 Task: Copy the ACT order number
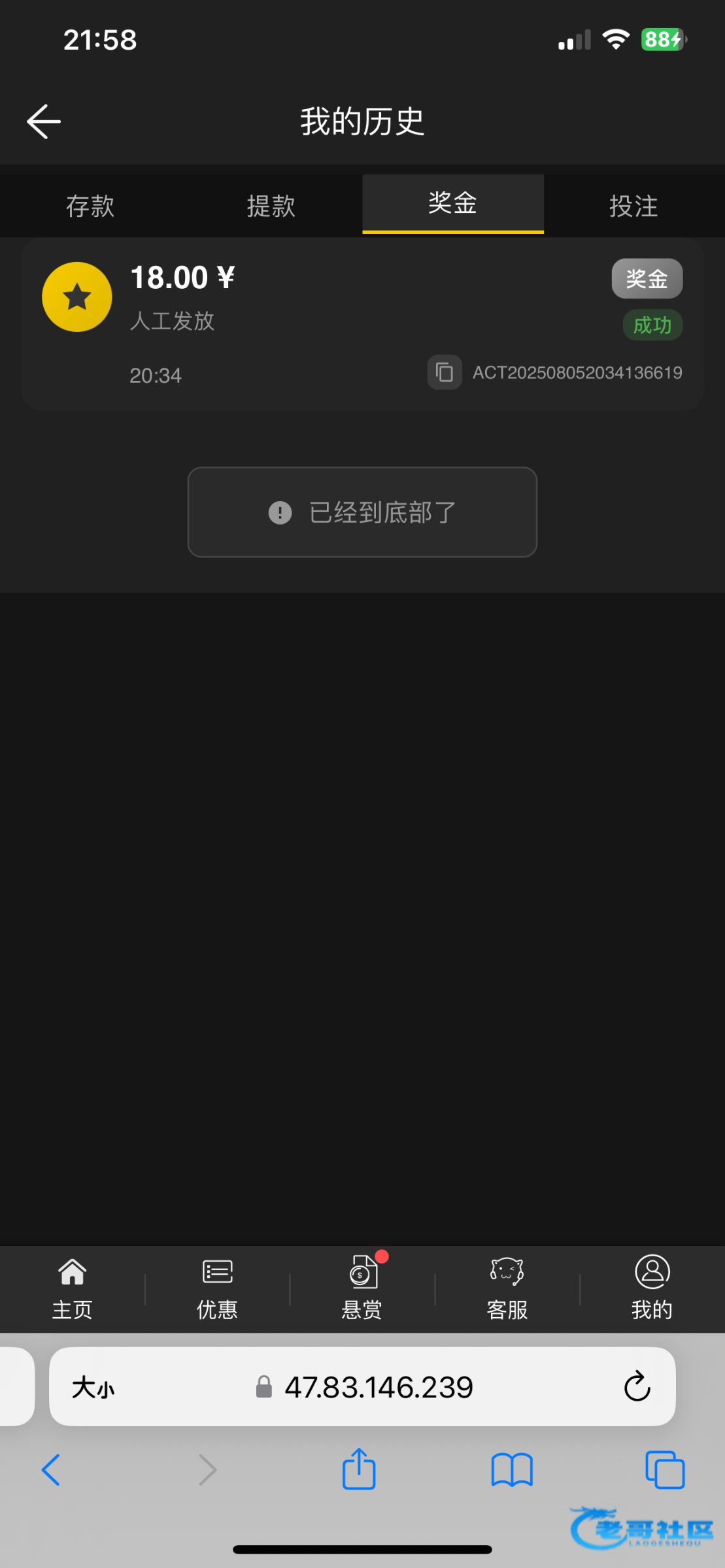pos(445,372)
